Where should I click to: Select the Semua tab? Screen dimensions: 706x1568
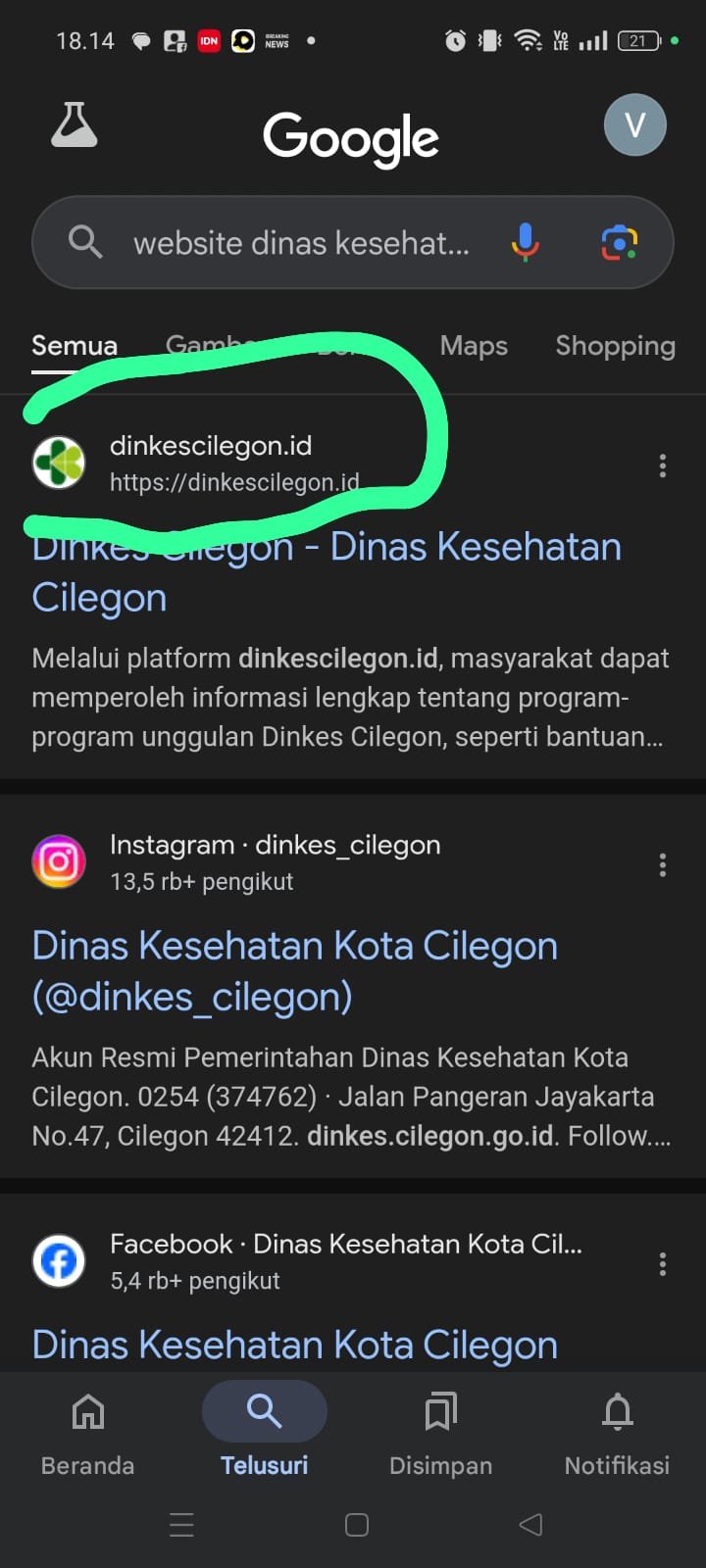75,345
